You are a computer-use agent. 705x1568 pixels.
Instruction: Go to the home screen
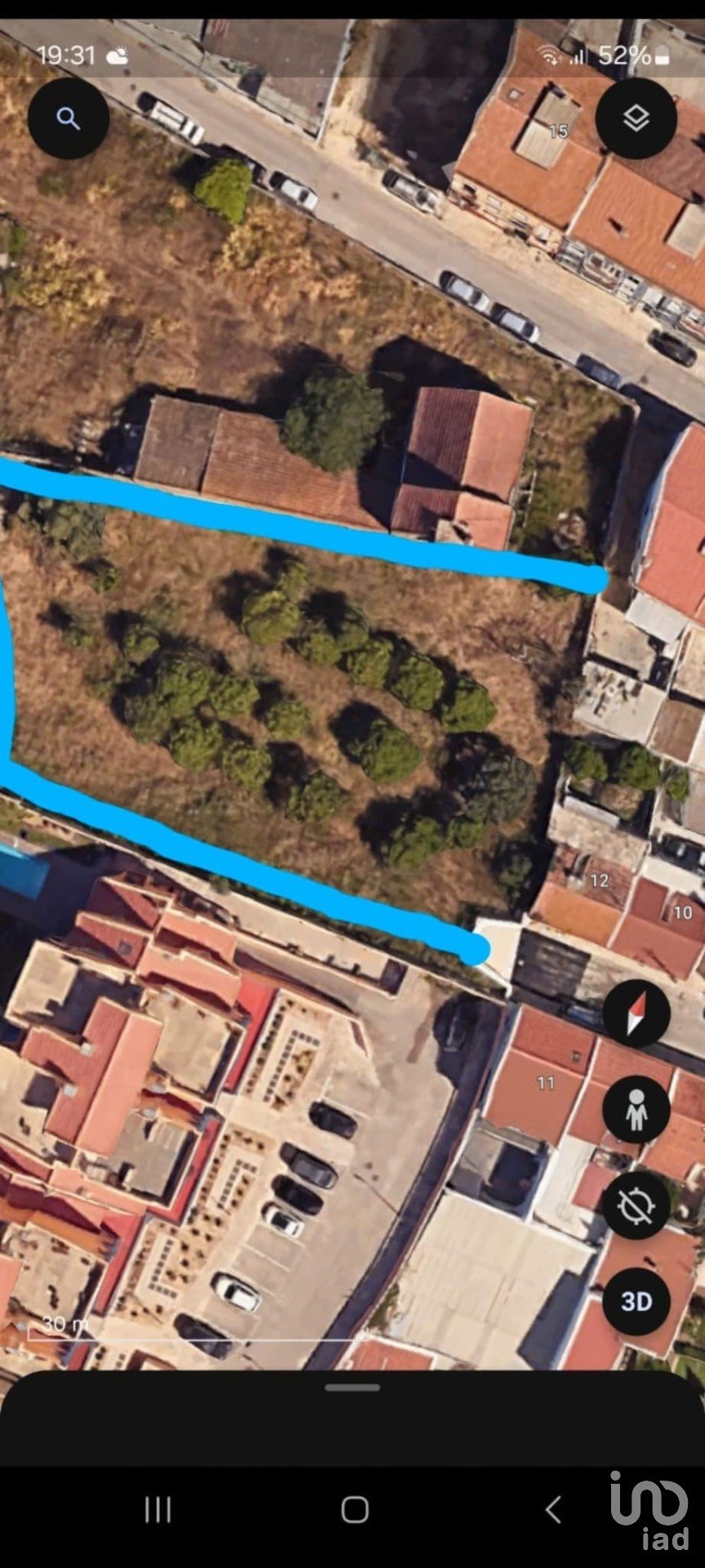coord(355,1509)
